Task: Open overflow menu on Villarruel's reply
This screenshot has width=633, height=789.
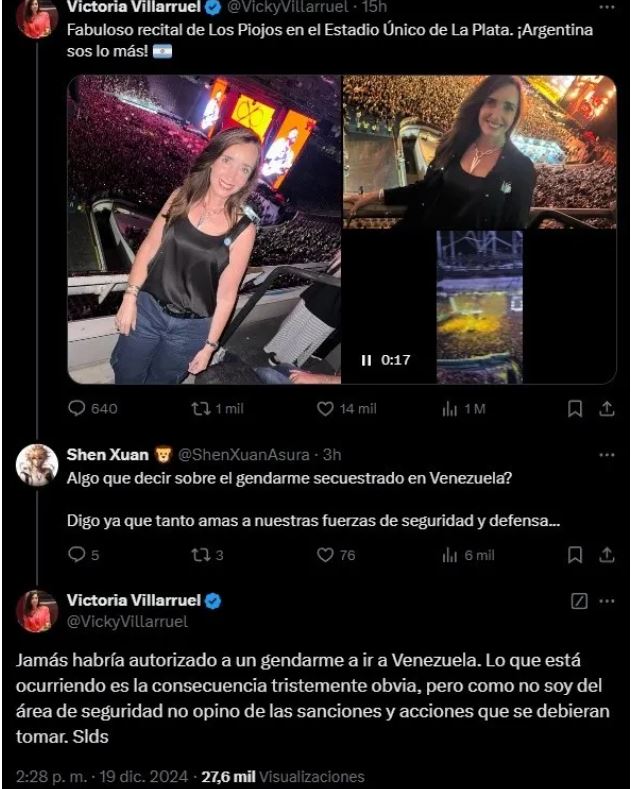Action: 606,601
